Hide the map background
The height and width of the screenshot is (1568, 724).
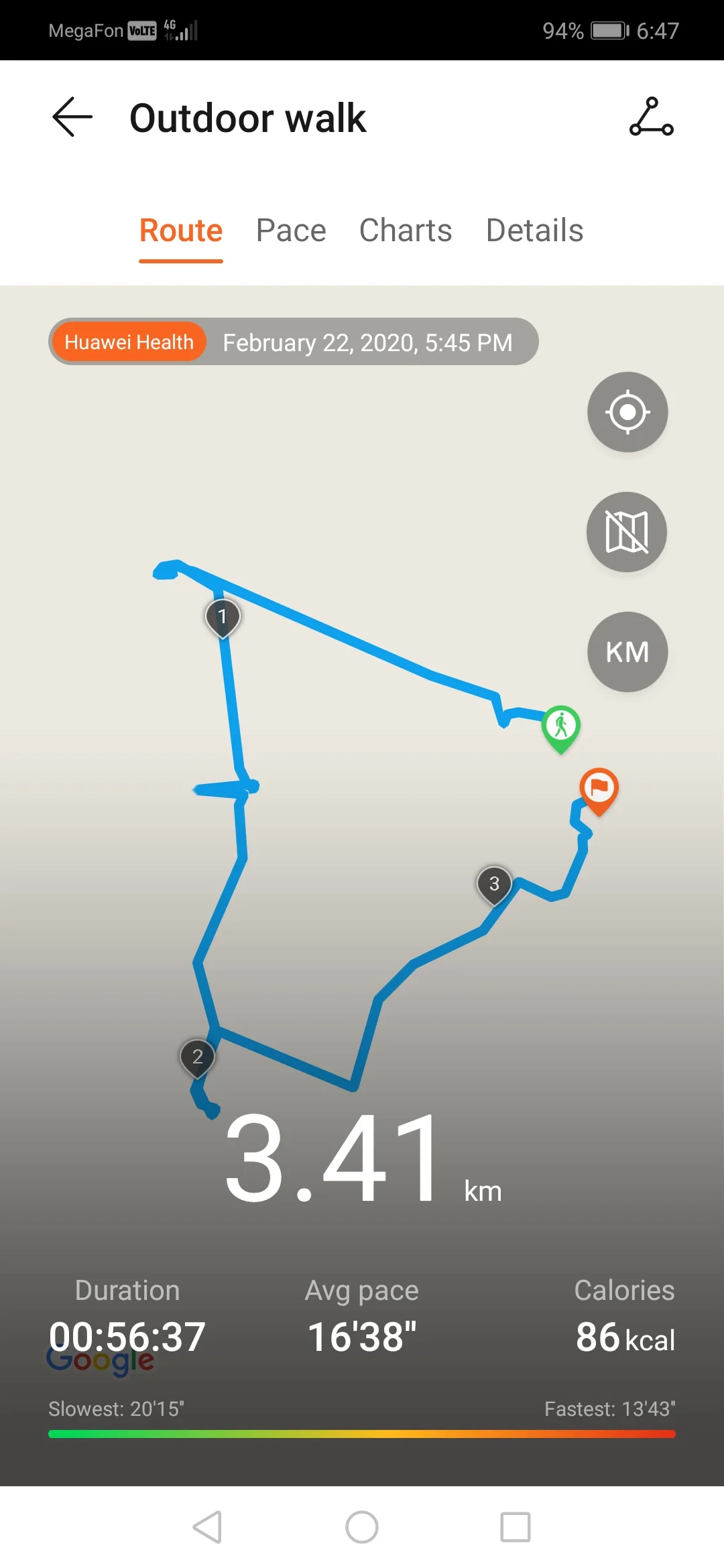[x=627, y=532]
